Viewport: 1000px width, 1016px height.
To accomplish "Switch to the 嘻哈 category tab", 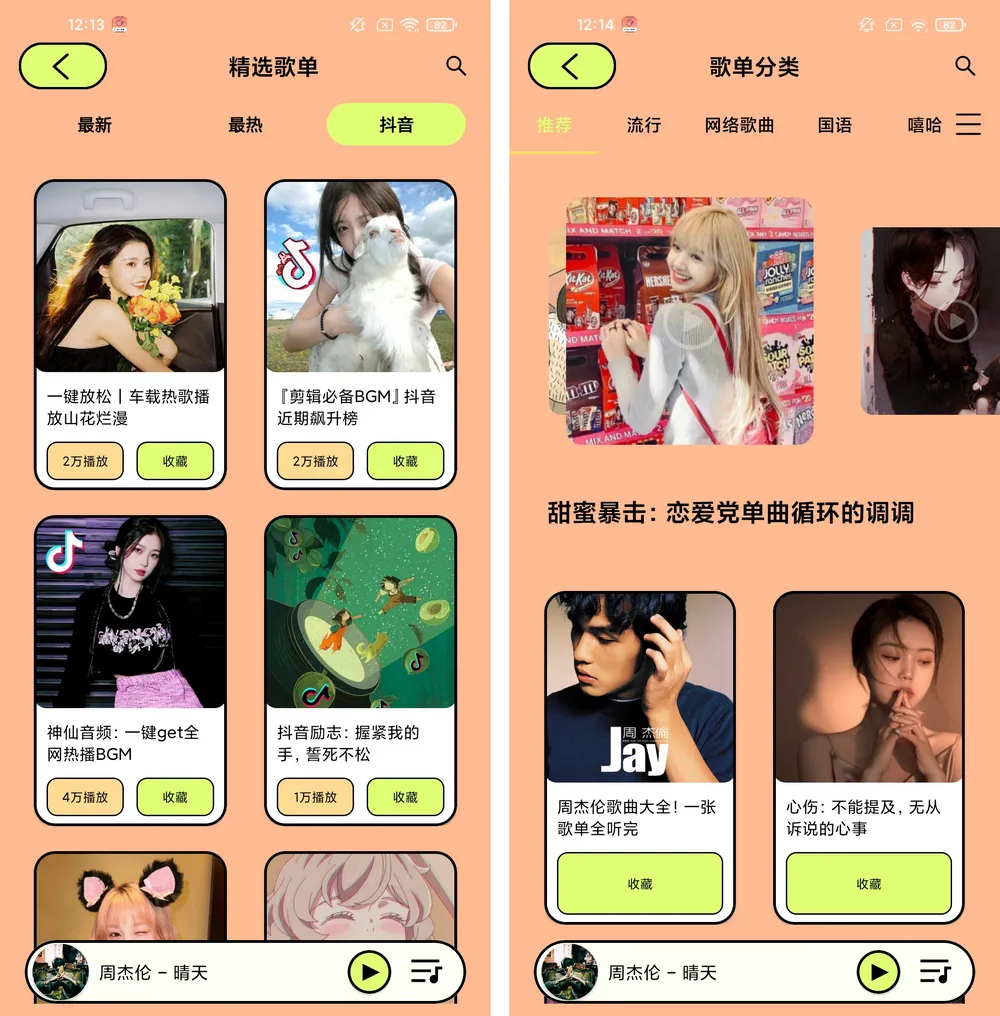I will coord(924,125).
